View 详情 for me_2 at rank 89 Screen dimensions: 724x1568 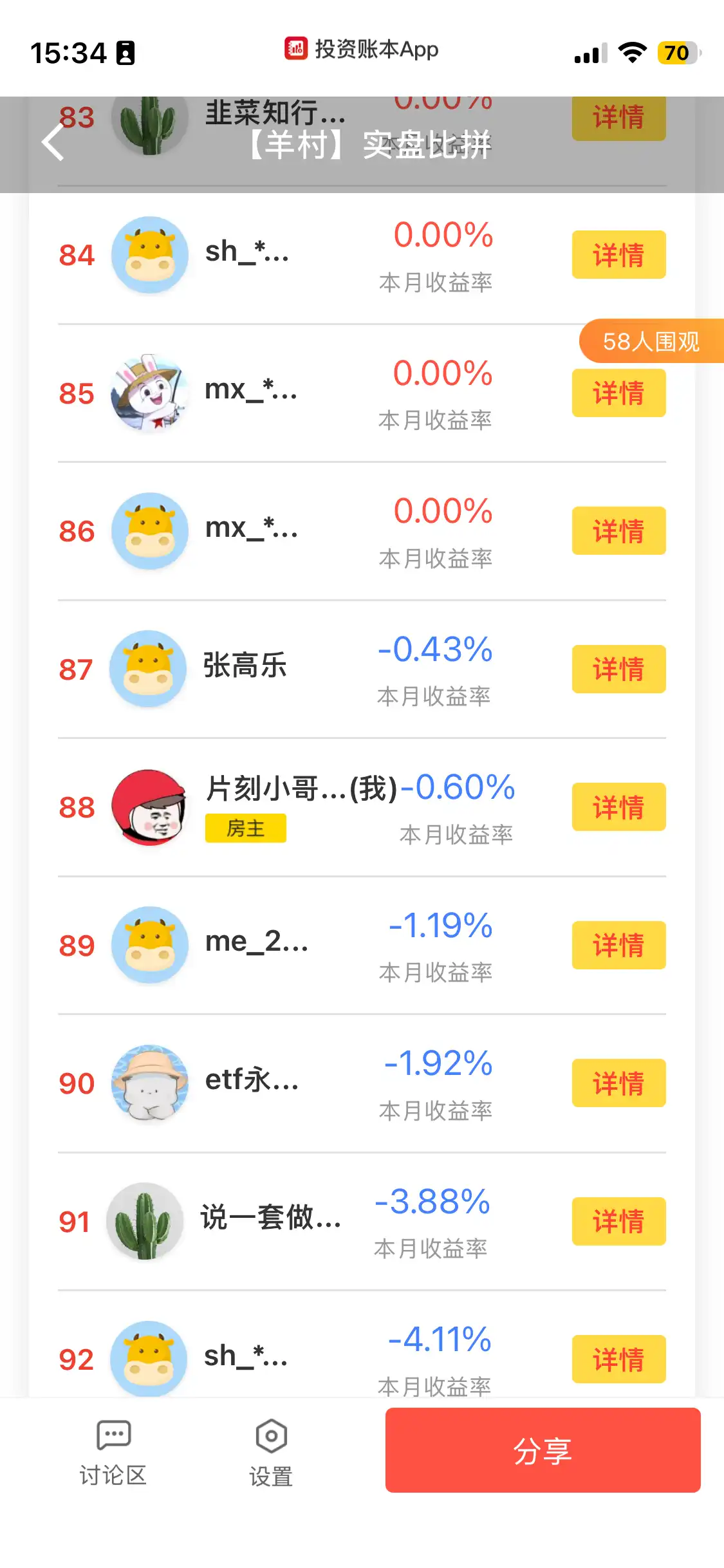[618, 946]
